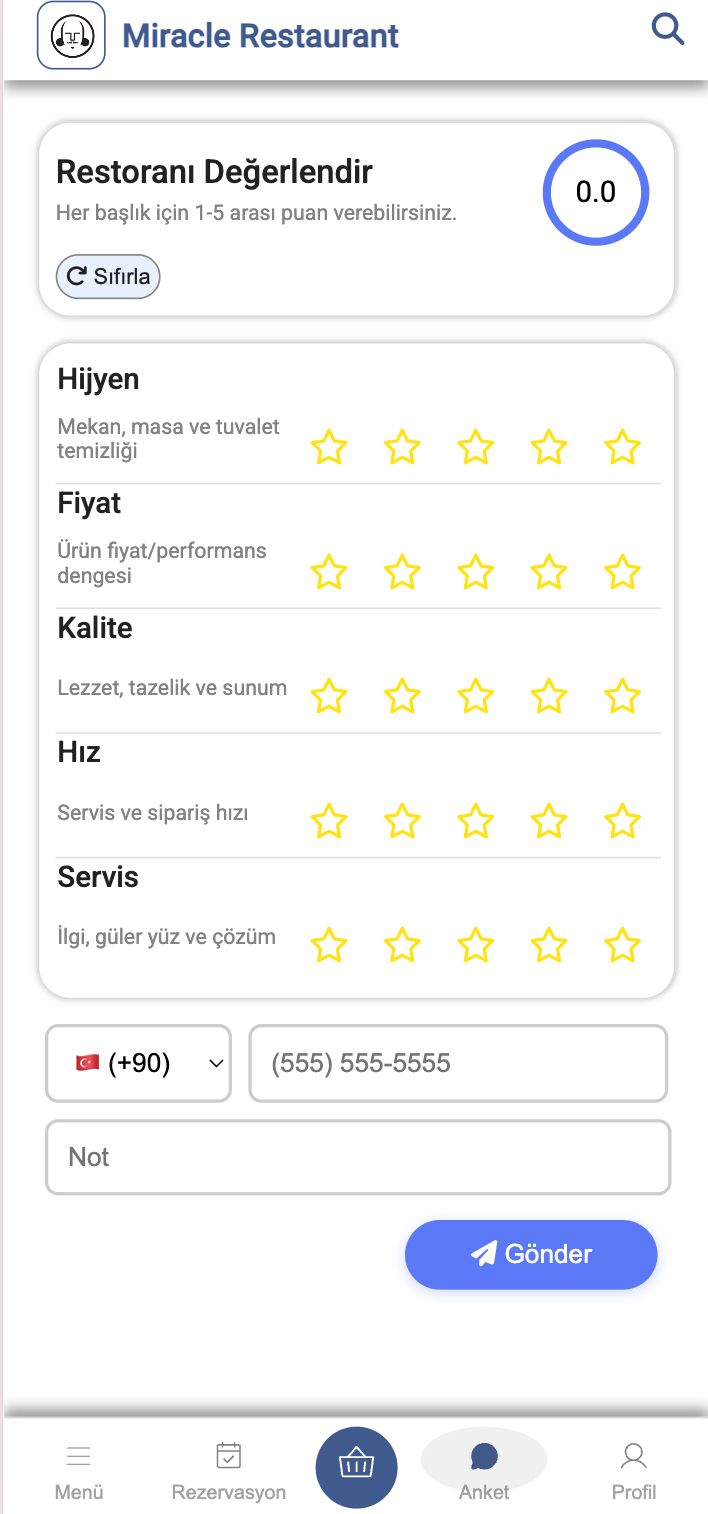Go to the Profil tab

pos(633,1471)
